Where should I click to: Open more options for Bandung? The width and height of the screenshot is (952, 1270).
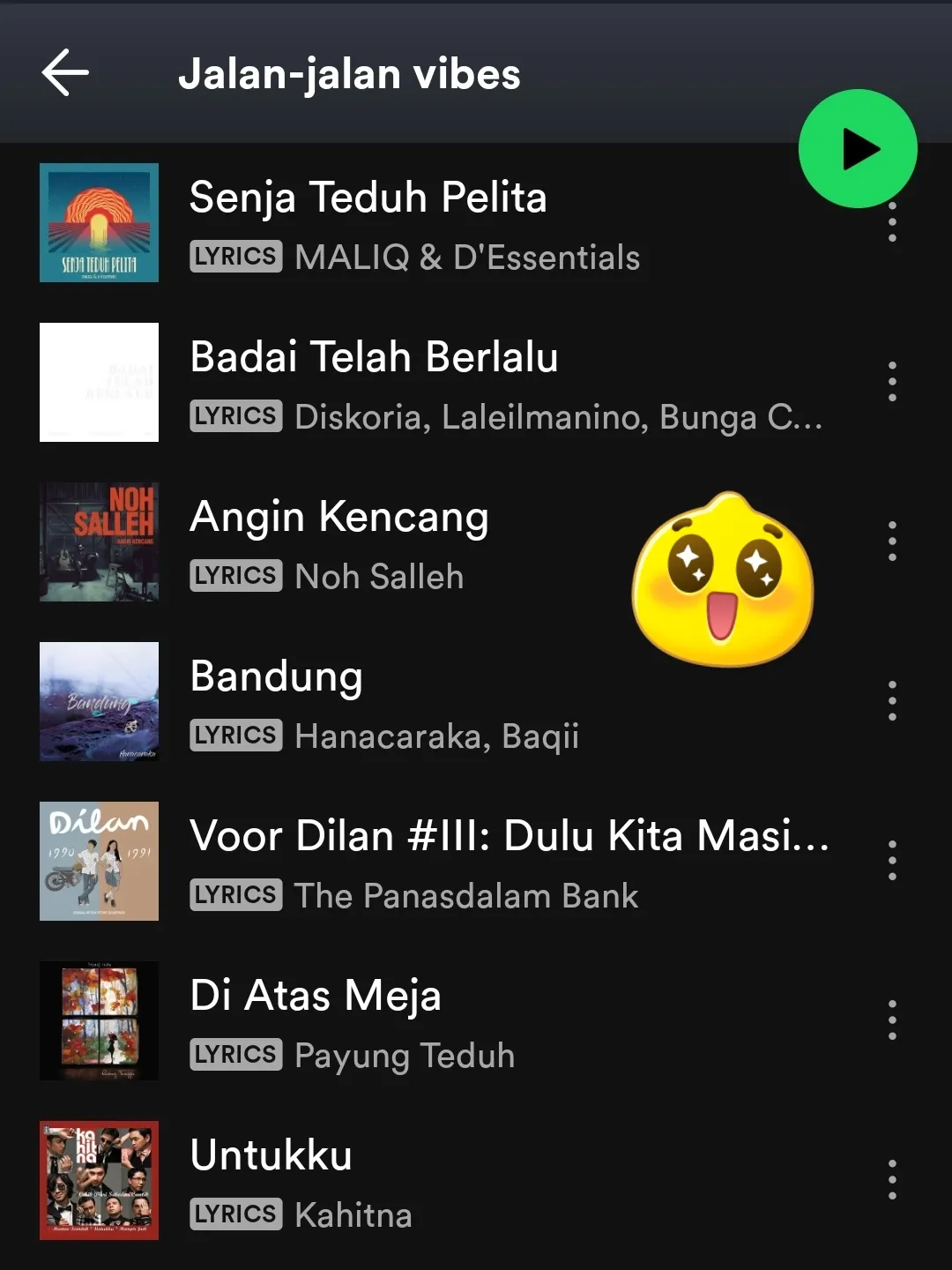click(x=892, y=701)
